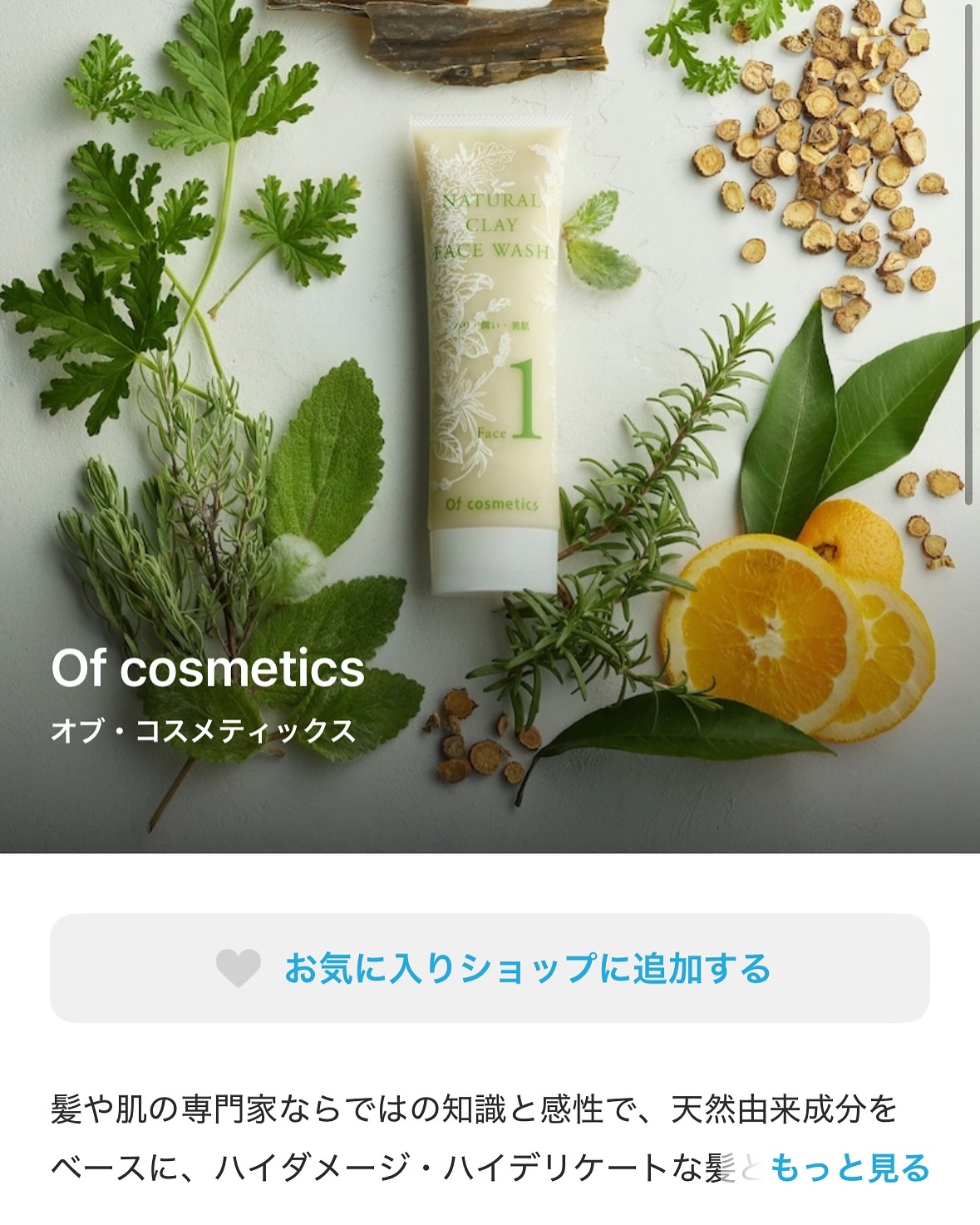Add Of cosmetics to favorite shops
The height and width of the screenshot is (1225, 980).
pos(490,968)
